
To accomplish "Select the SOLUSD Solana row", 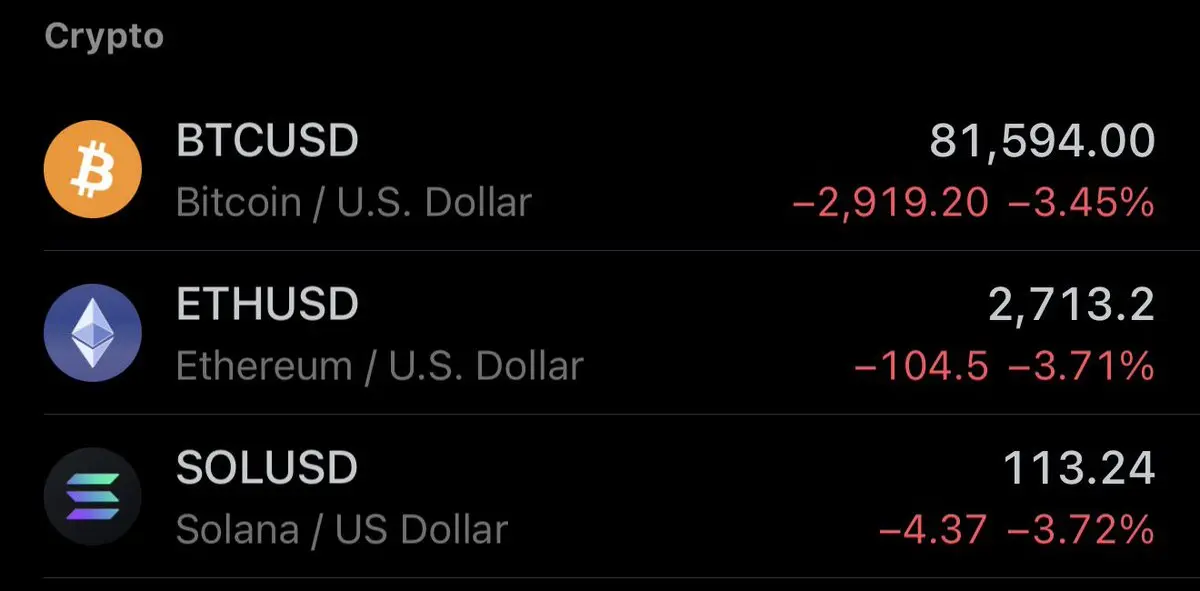I will click(x=600, y=497).
